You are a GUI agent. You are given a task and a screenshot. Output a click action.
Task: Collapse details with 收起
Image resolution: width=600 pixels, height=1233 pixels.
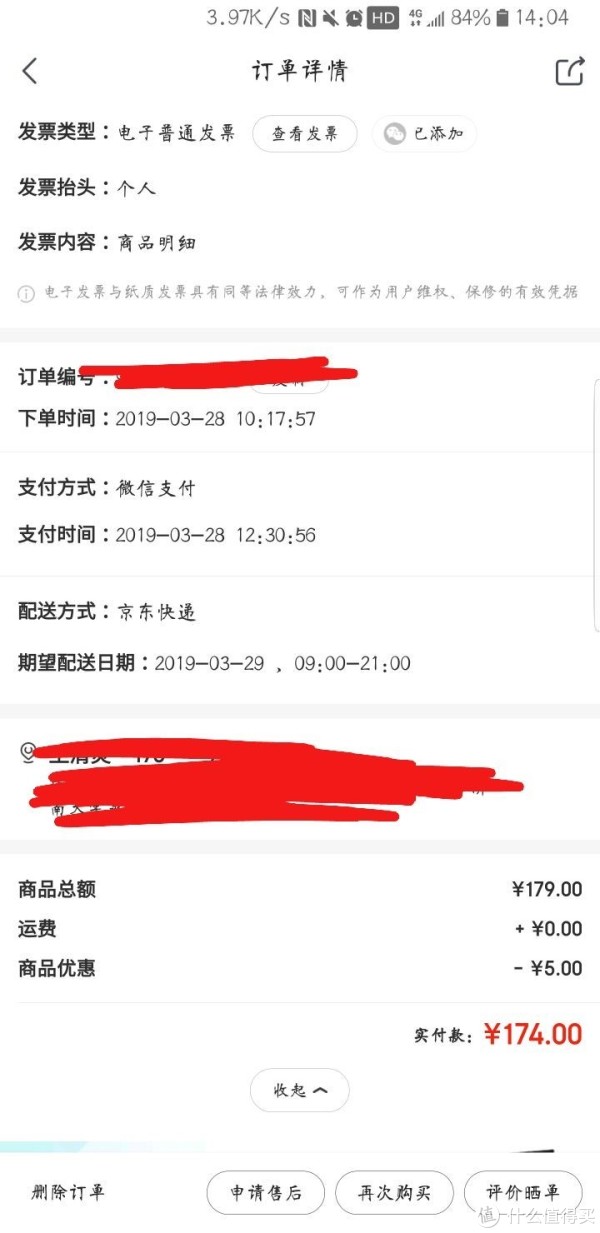coord(300,1090)
